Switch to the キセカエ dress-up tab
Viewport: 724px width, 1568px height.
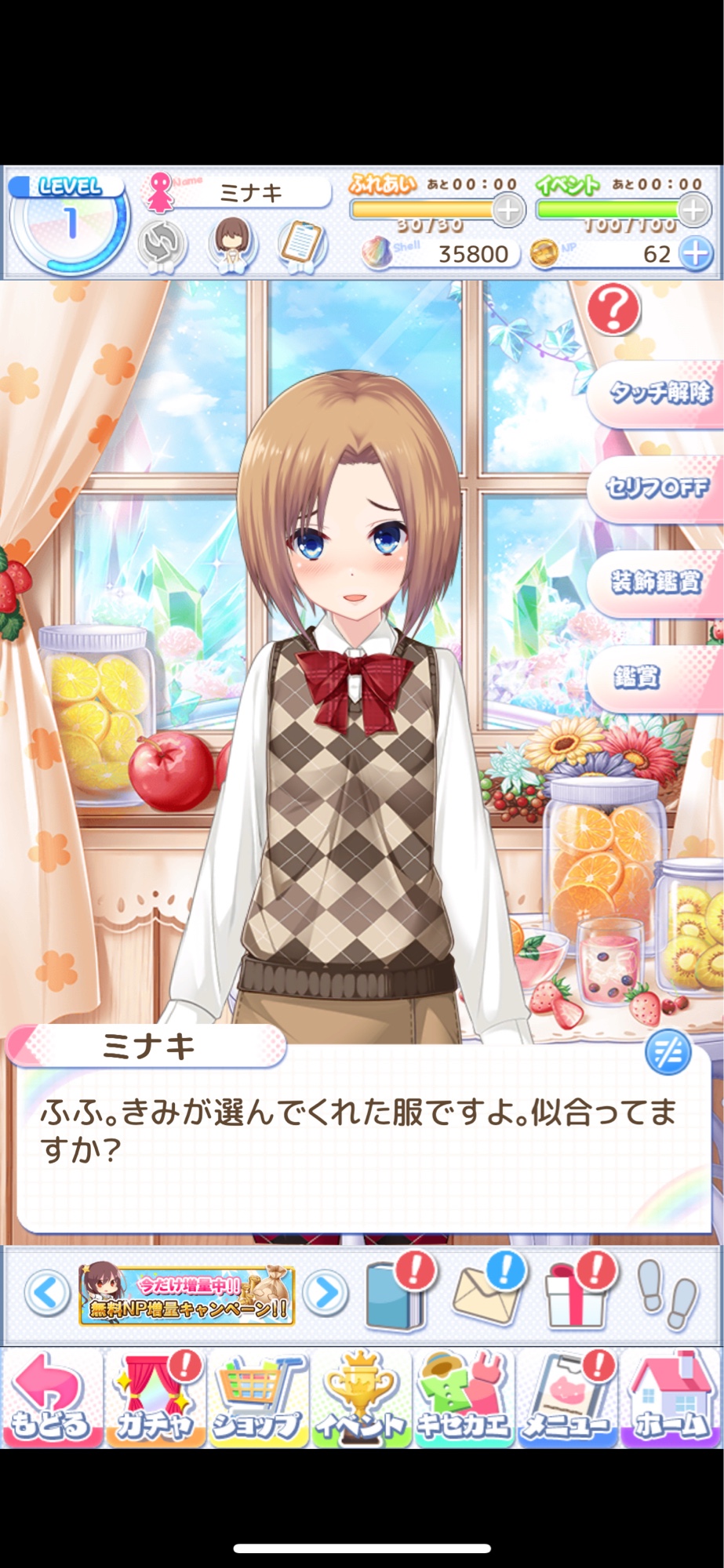pos(464,1401)
